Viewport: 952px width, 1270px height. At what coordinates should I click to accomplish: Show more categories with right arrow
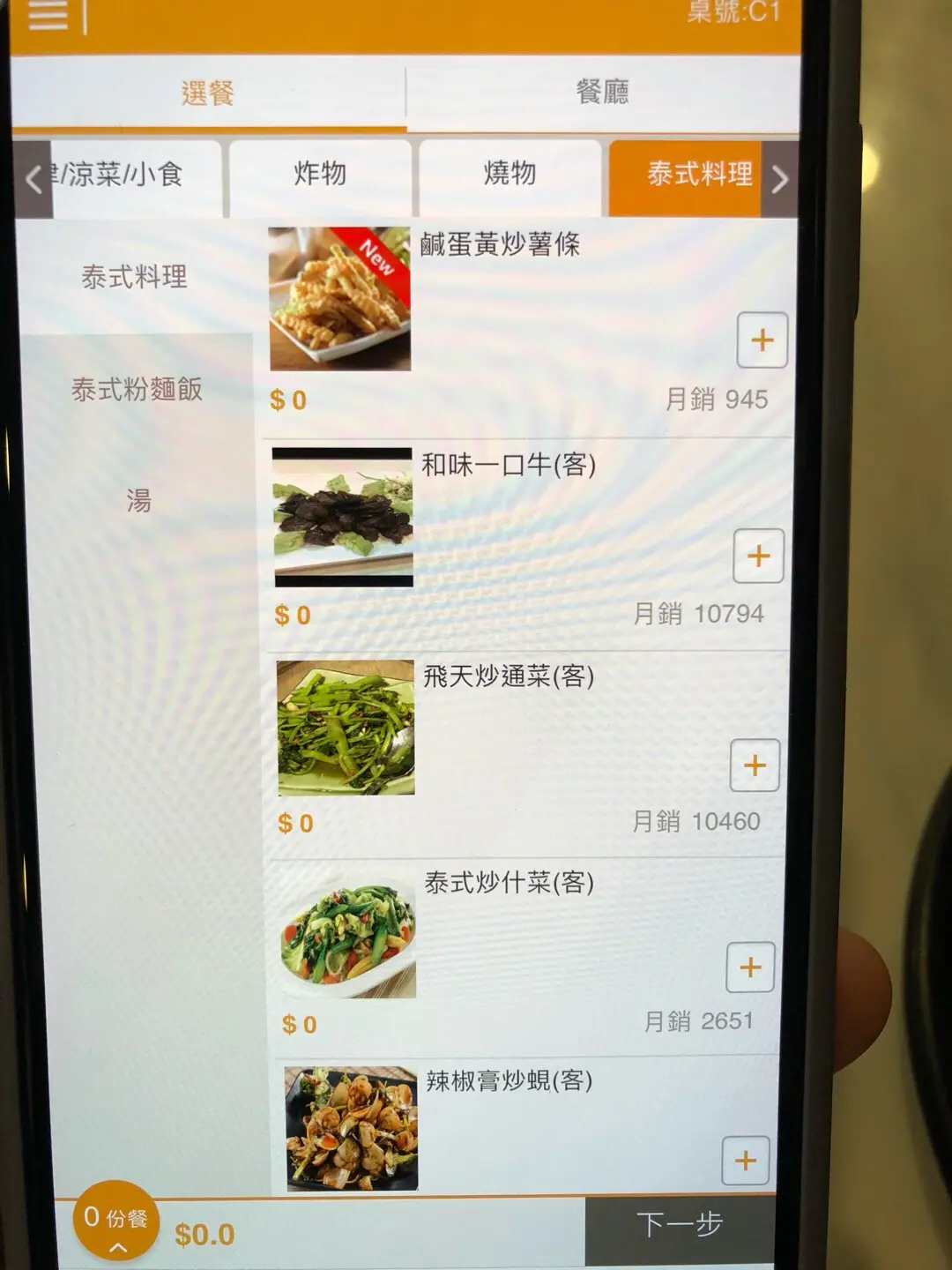[779, 179]
